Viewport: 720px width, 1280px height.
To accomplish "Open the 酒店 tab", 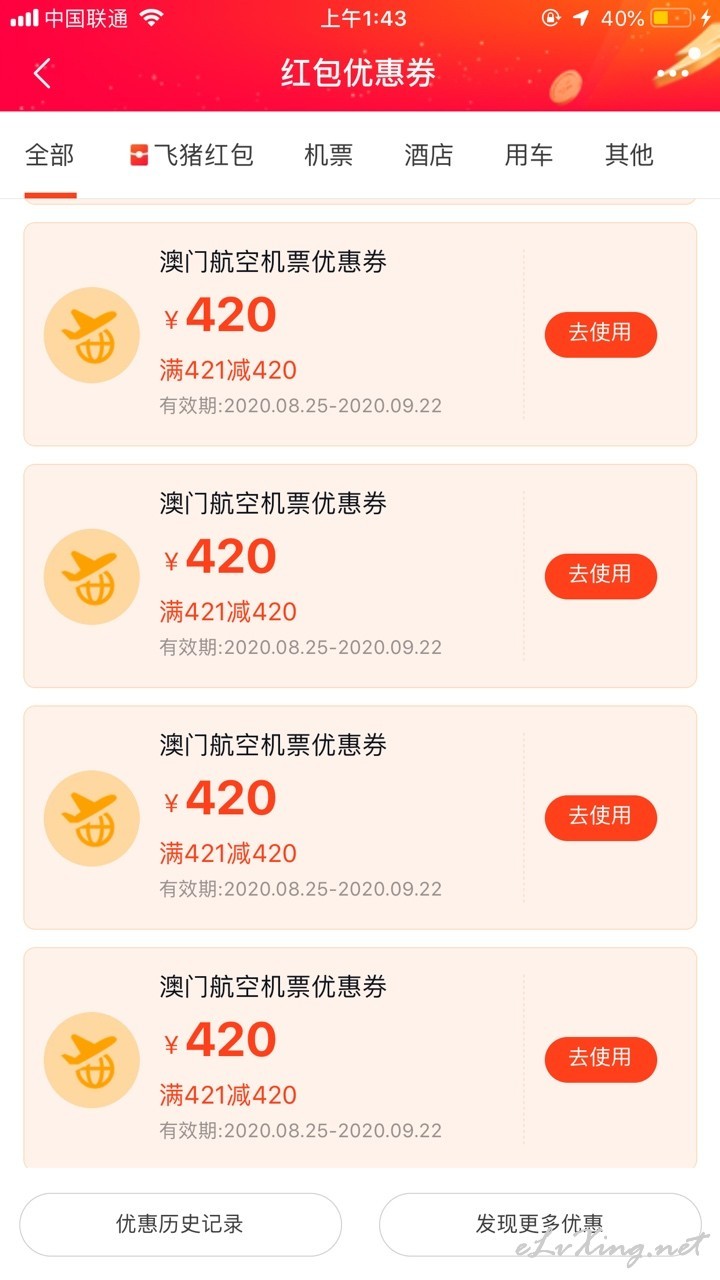I will tap(429, 155).
